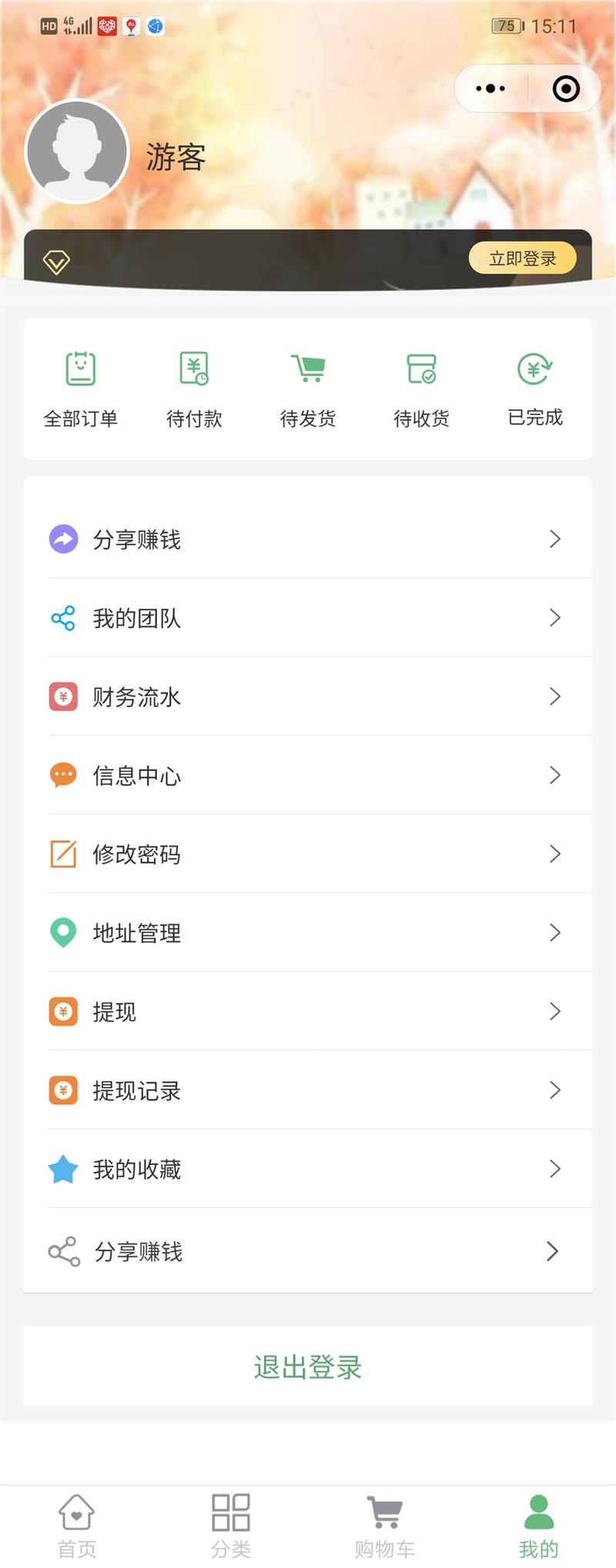Open 地址管理

tap(308, 933)
